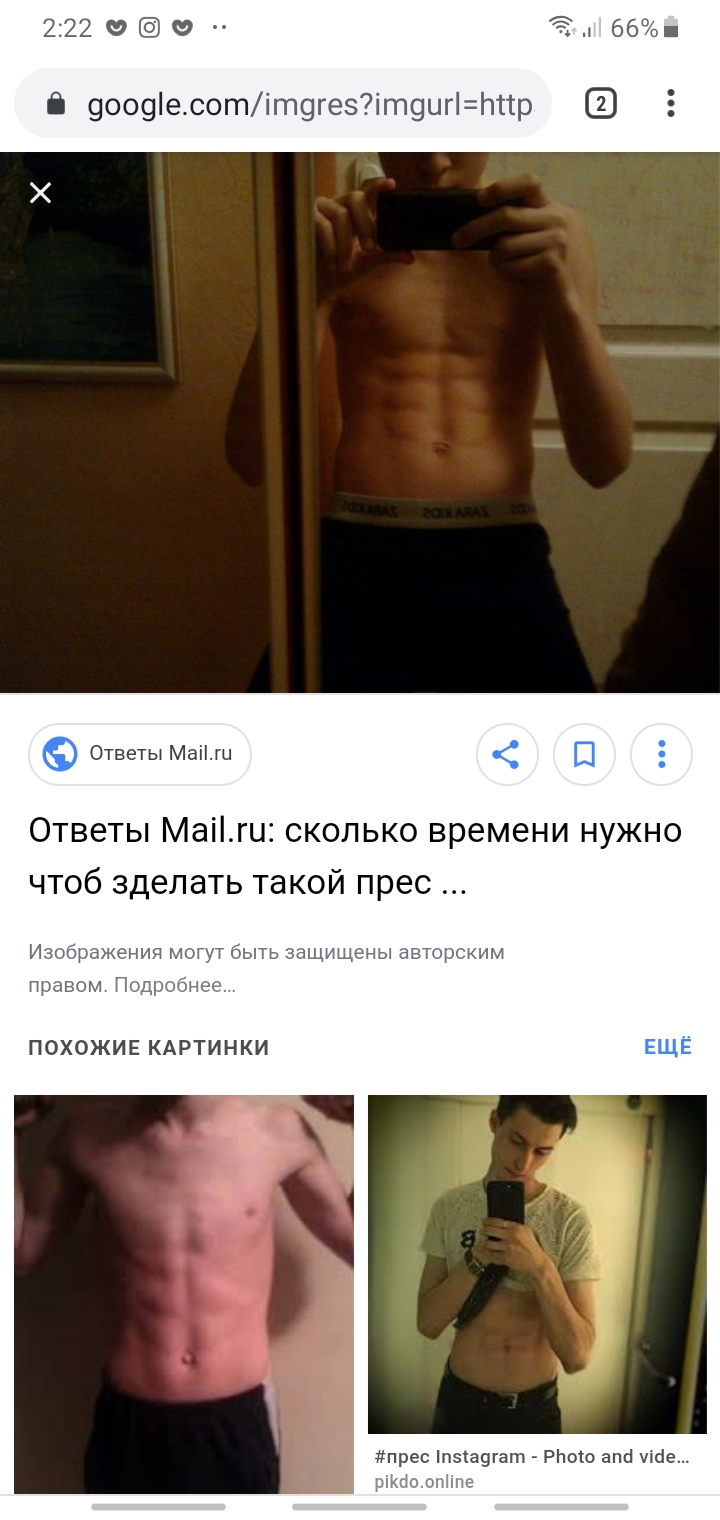Save the image to collections bookmark
This screenshot has height=1520, width=720.
pyautogui.click(x=584, y=754)
